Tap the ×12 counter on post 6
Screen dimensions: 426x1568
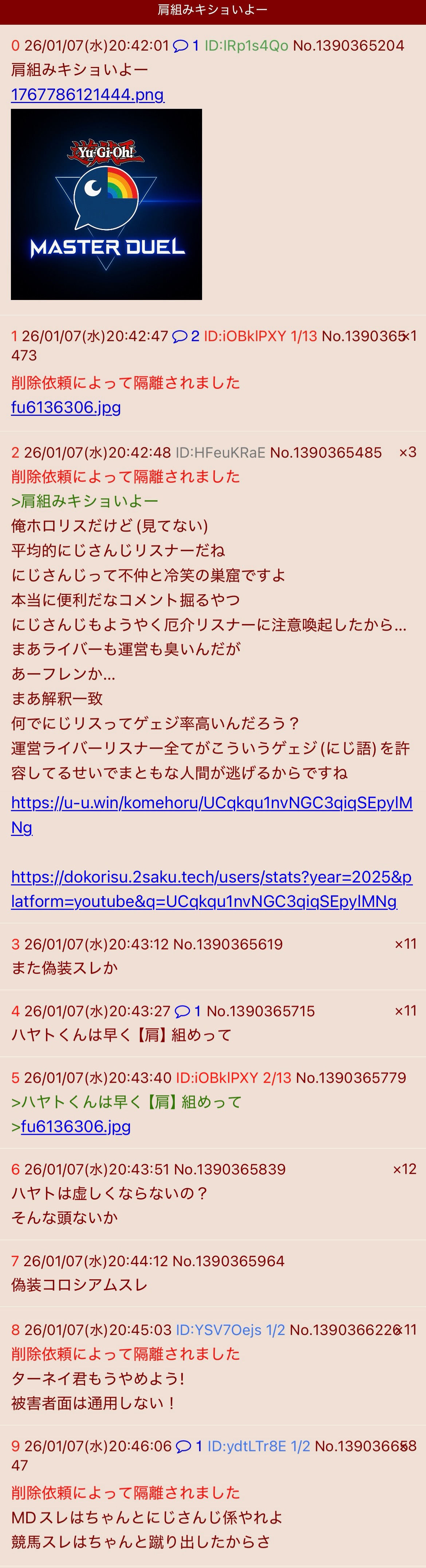[404, 1169]
